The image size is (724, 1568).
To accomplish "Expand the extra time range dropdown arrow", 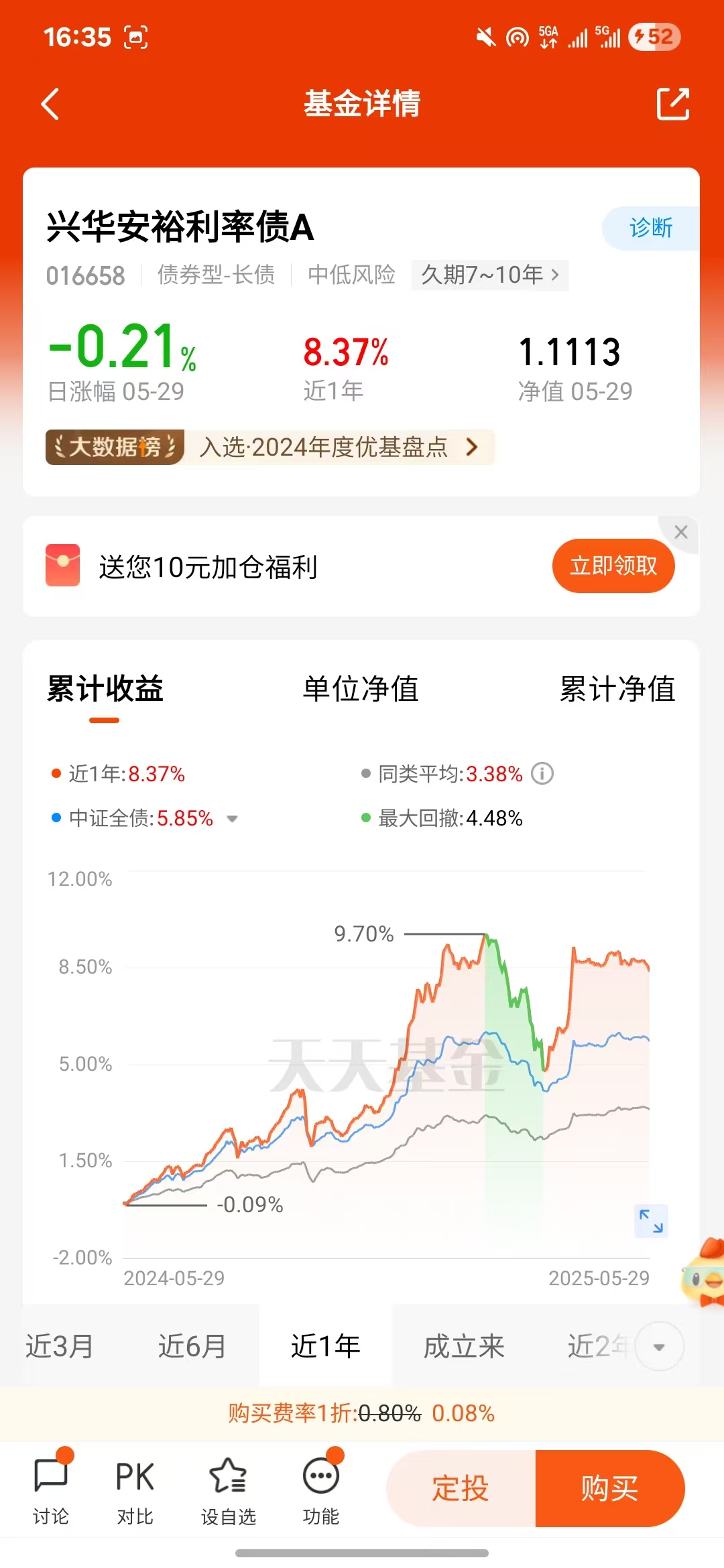I will [659, 1346].
